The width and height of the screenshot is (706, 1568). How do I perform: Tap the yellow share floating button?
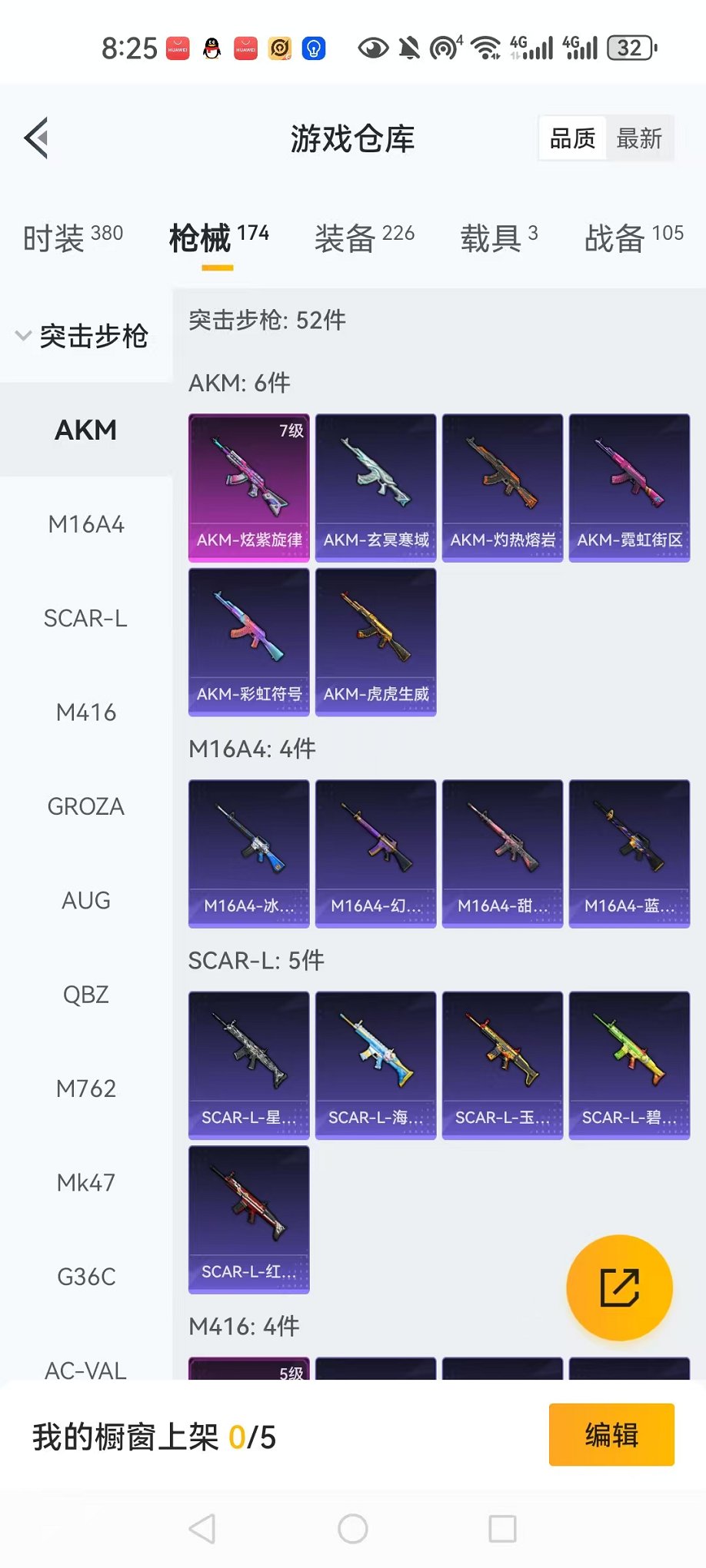tap(619, 1287)
